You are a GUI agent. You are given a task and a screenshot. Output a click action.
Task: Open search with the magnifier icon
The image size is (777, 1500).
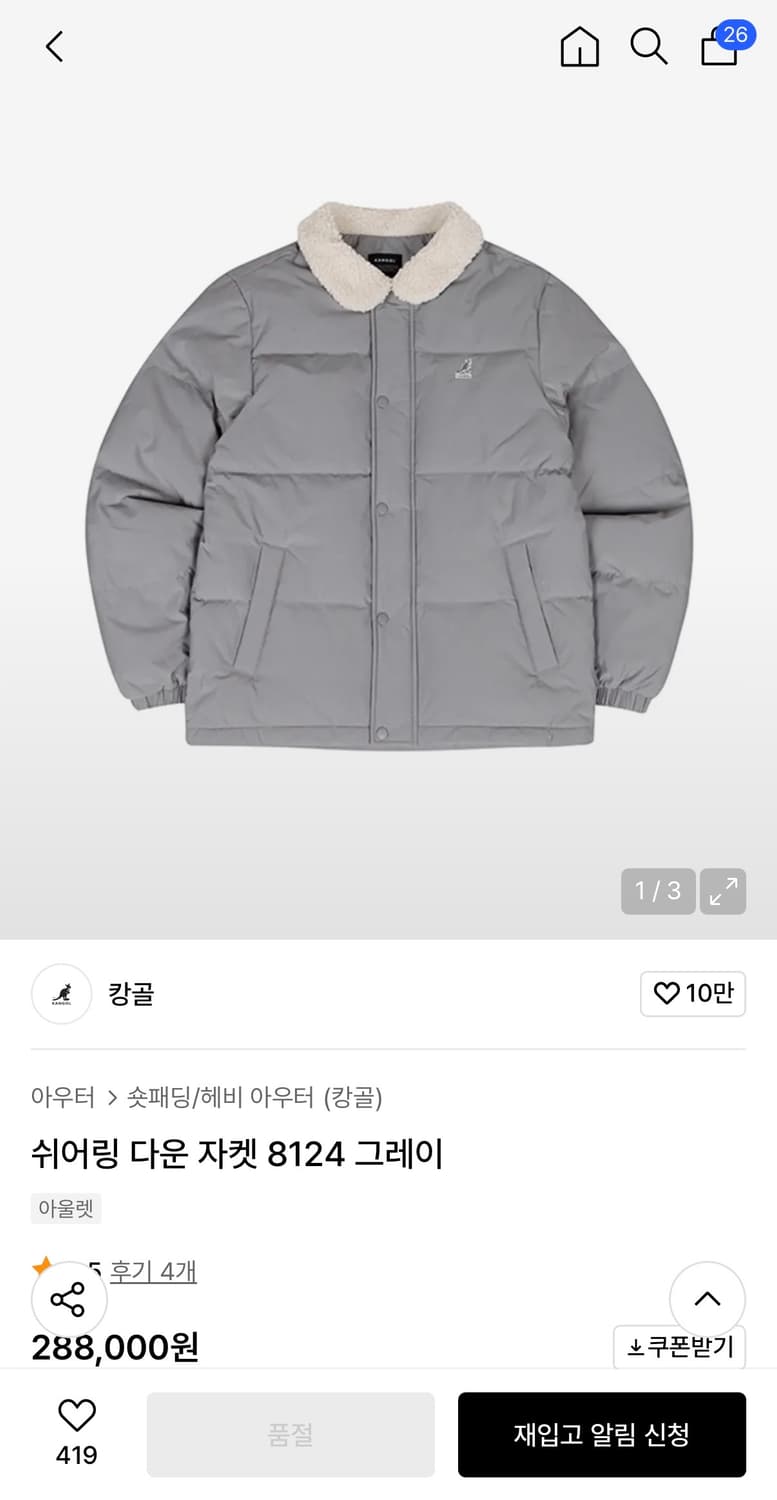click(x=649, y=46)
